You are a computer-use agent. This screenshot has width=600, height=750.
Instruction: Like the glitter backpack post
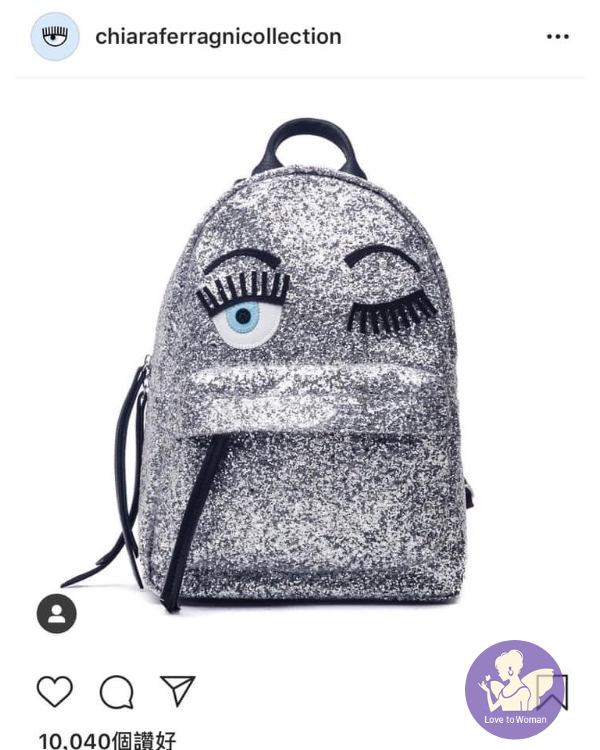point(55,691)
